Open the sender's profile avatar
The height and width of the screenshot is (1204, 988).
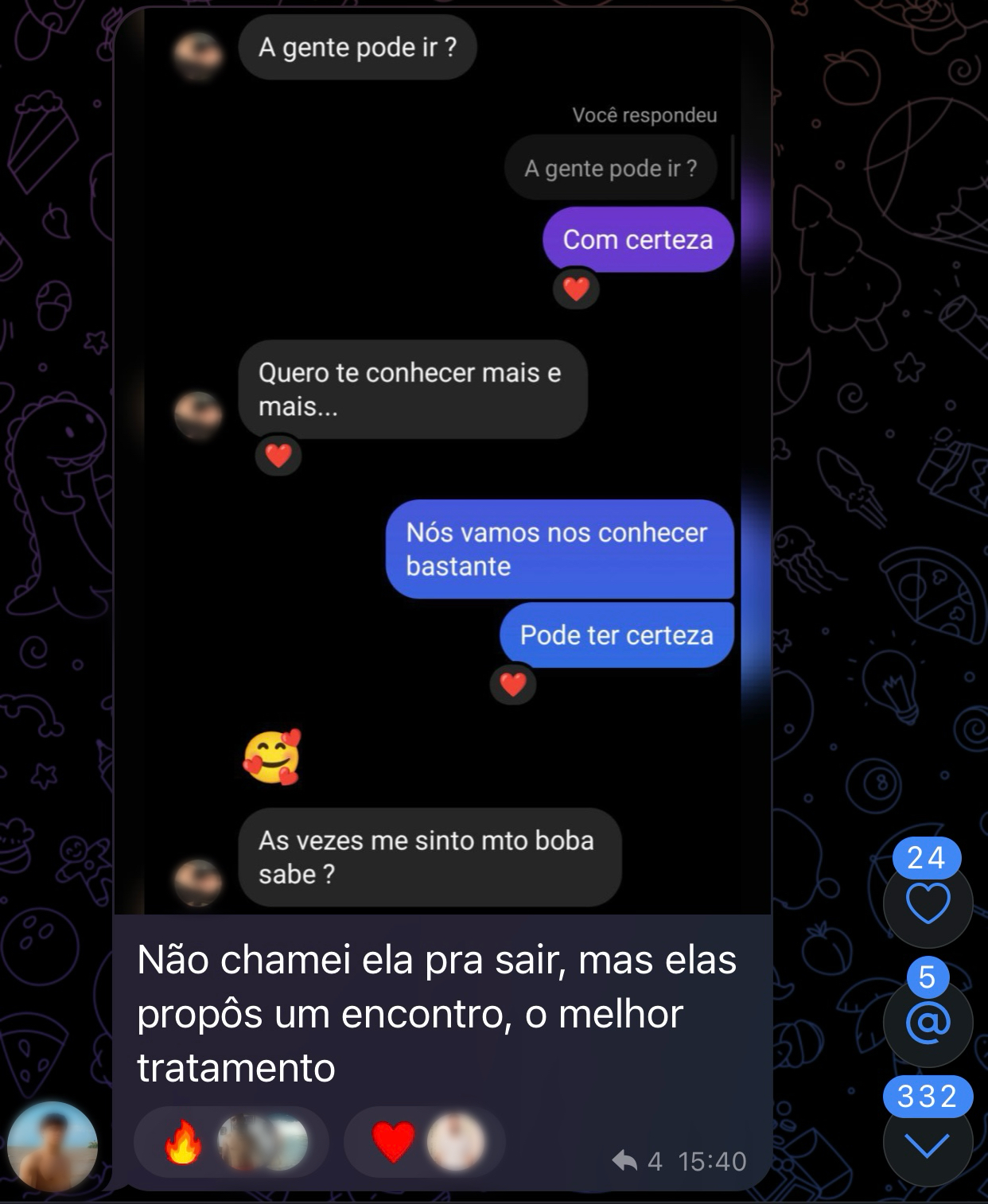pyautogui.click(x=53, y=1146)
